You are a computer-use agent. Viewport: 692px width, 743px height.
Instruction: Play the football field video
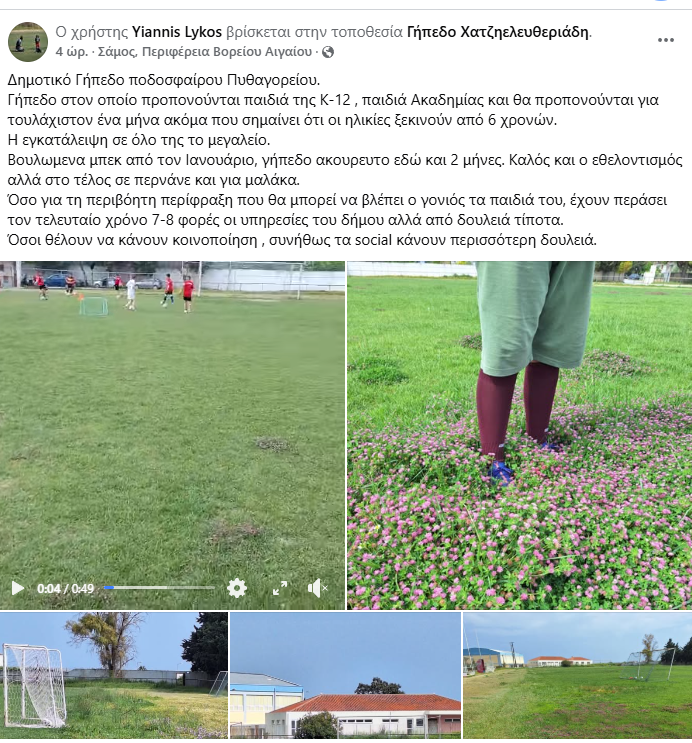click(18, 588)
